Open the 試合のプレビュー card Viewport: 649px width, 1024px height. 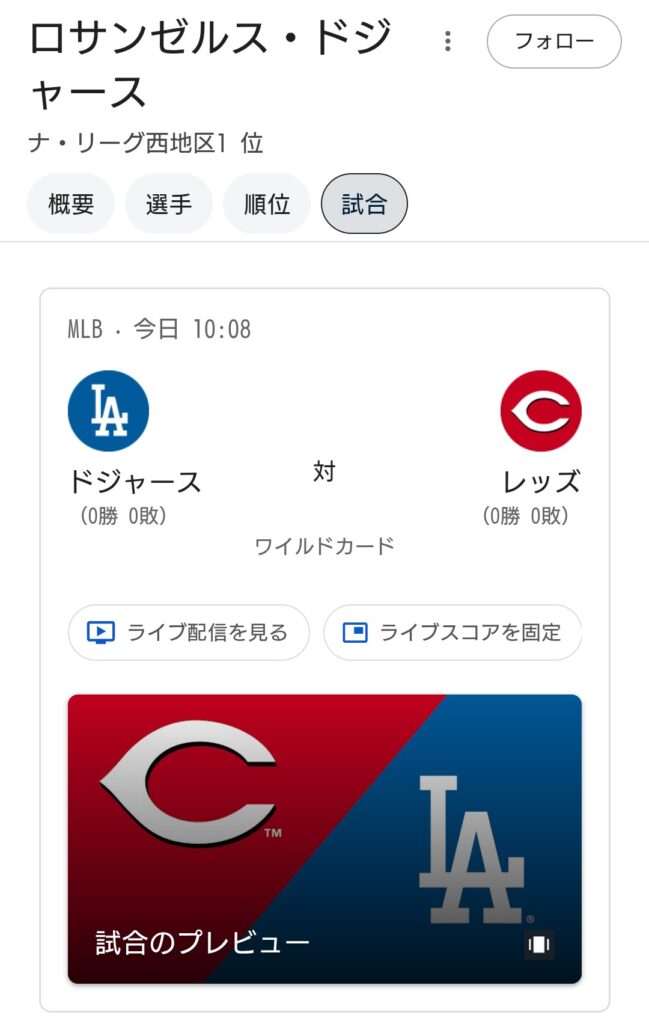pos(324,838)
